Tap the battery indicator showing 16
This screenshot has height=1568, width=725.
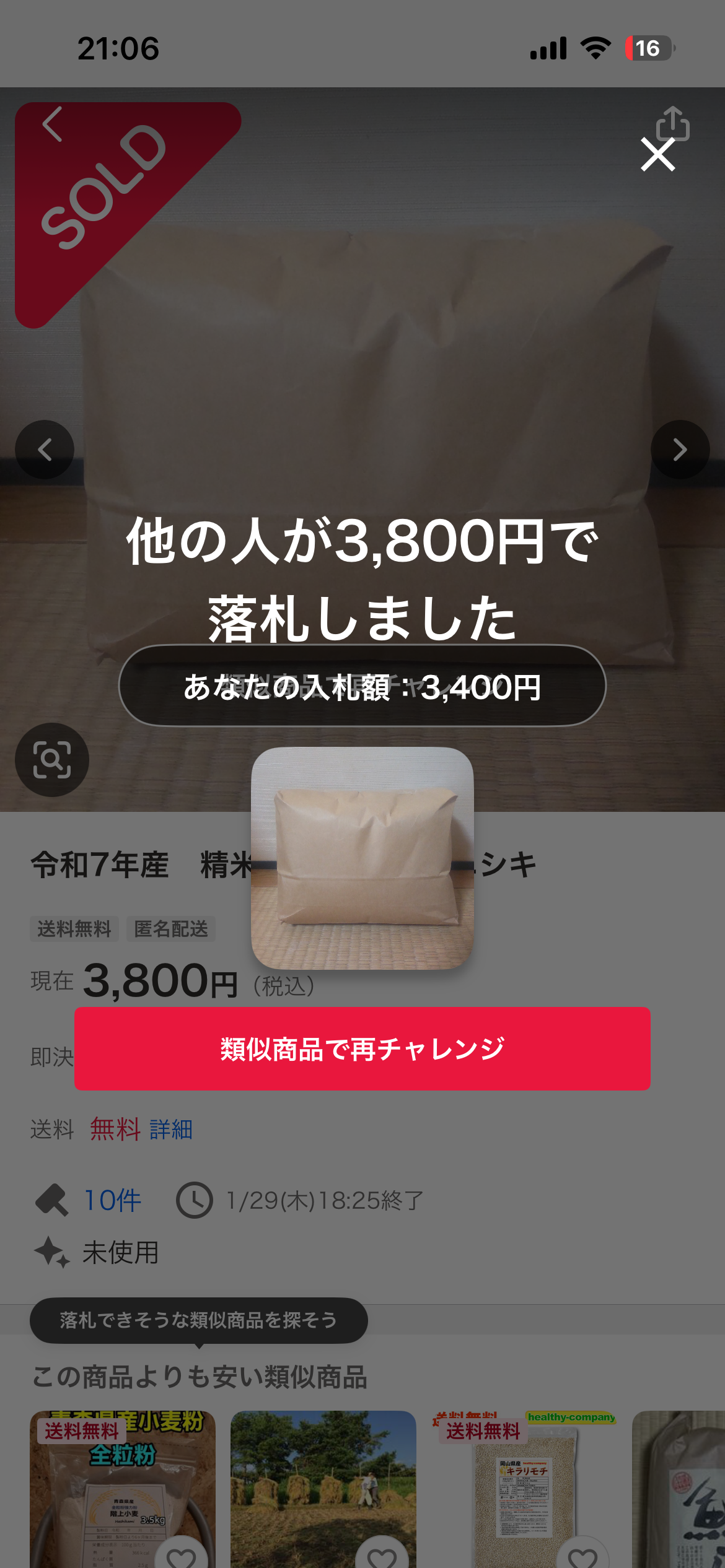pyautogui.click(x=648, y=47)
